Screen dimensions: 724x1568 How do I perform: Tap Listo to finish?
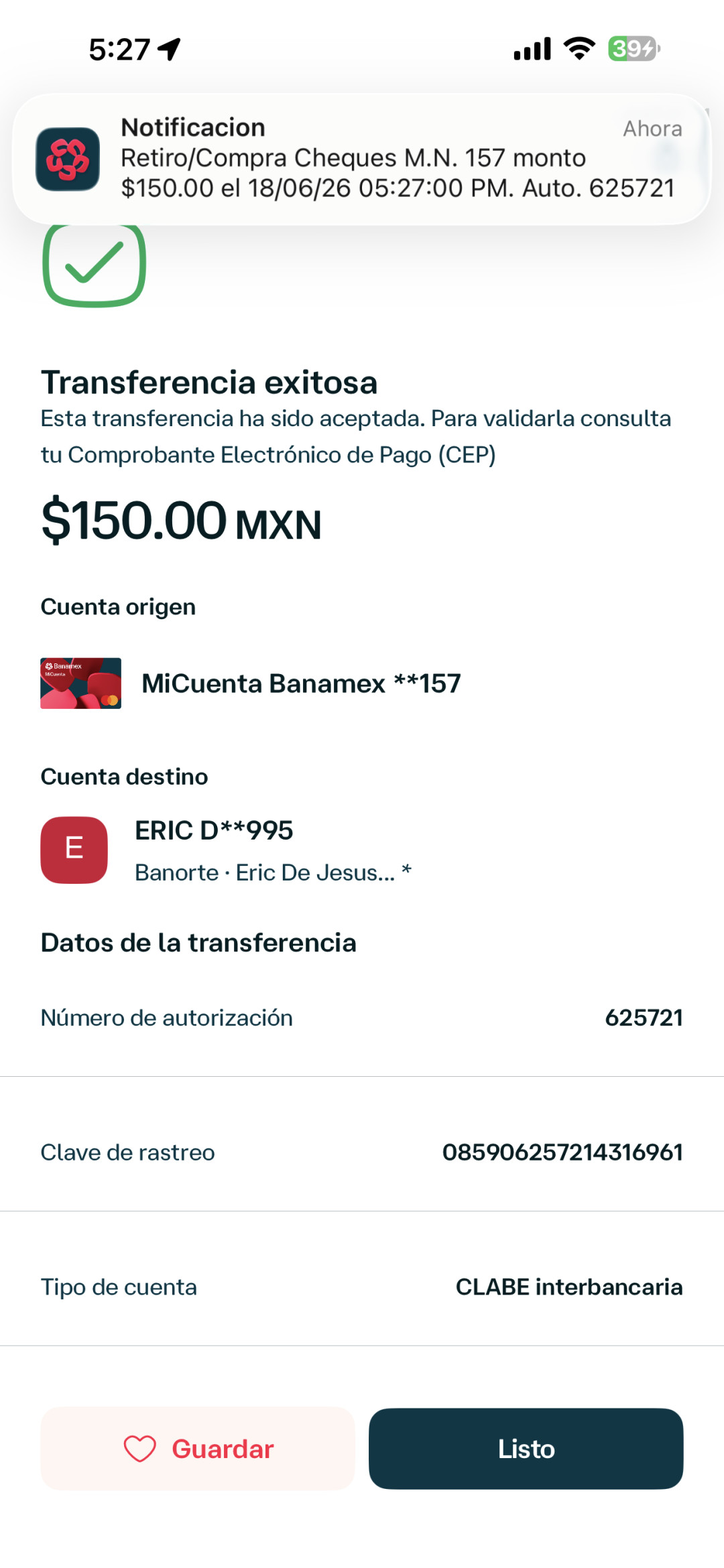pyautogui.click(x=526, y=1449)
